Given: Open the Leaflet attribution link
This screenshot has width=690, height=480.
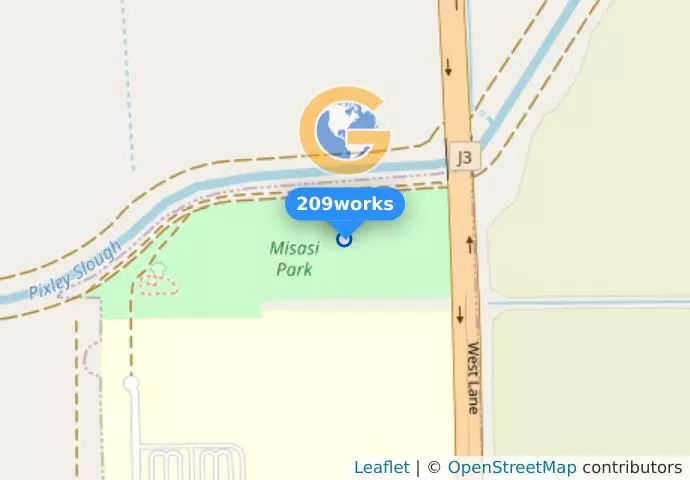Looking at the screenshot, I should 381,467.
